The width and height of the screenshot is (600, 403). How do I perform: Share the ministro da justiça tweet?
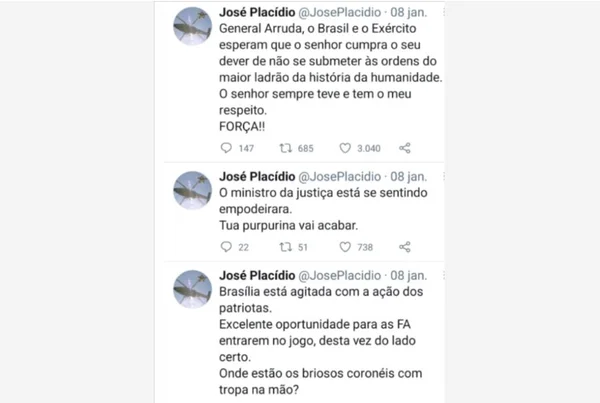pos(405,247)
